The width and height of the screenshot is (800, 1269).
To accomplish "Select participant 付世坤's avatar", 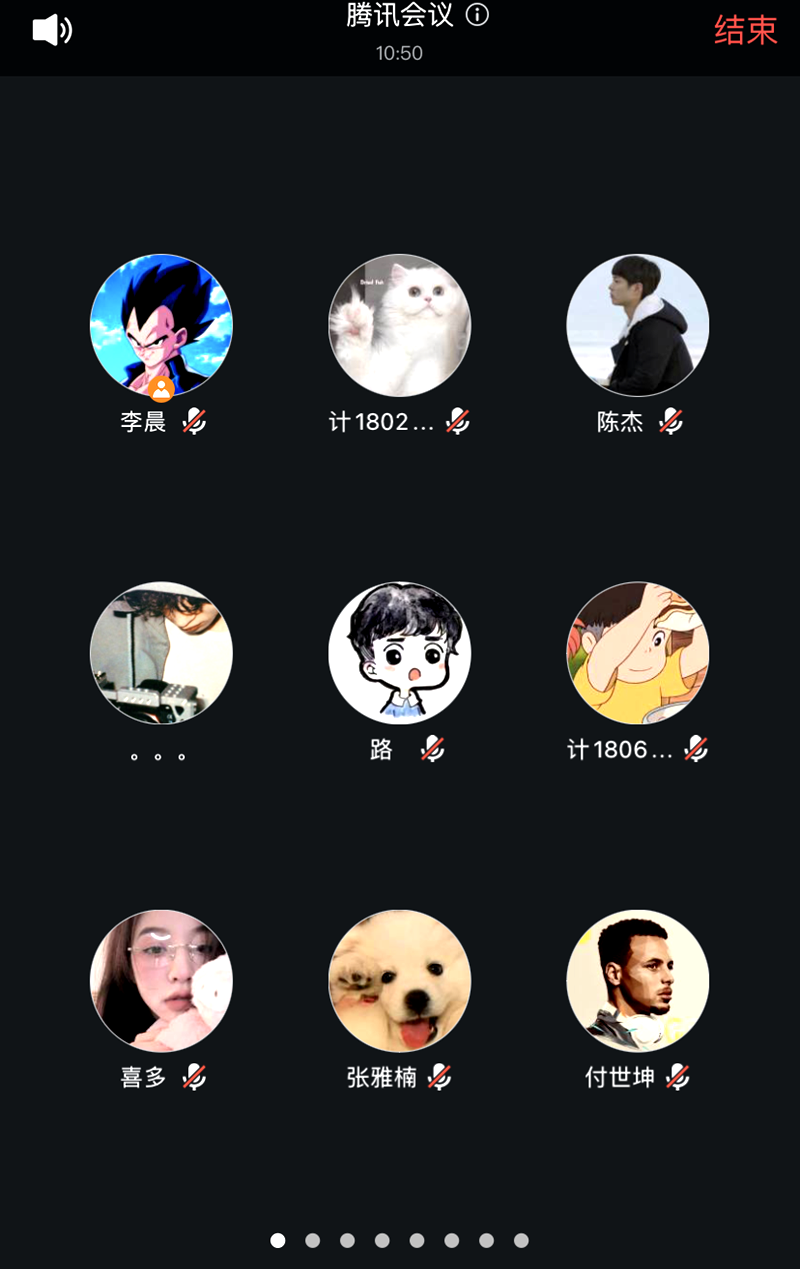I will point(637,981).
